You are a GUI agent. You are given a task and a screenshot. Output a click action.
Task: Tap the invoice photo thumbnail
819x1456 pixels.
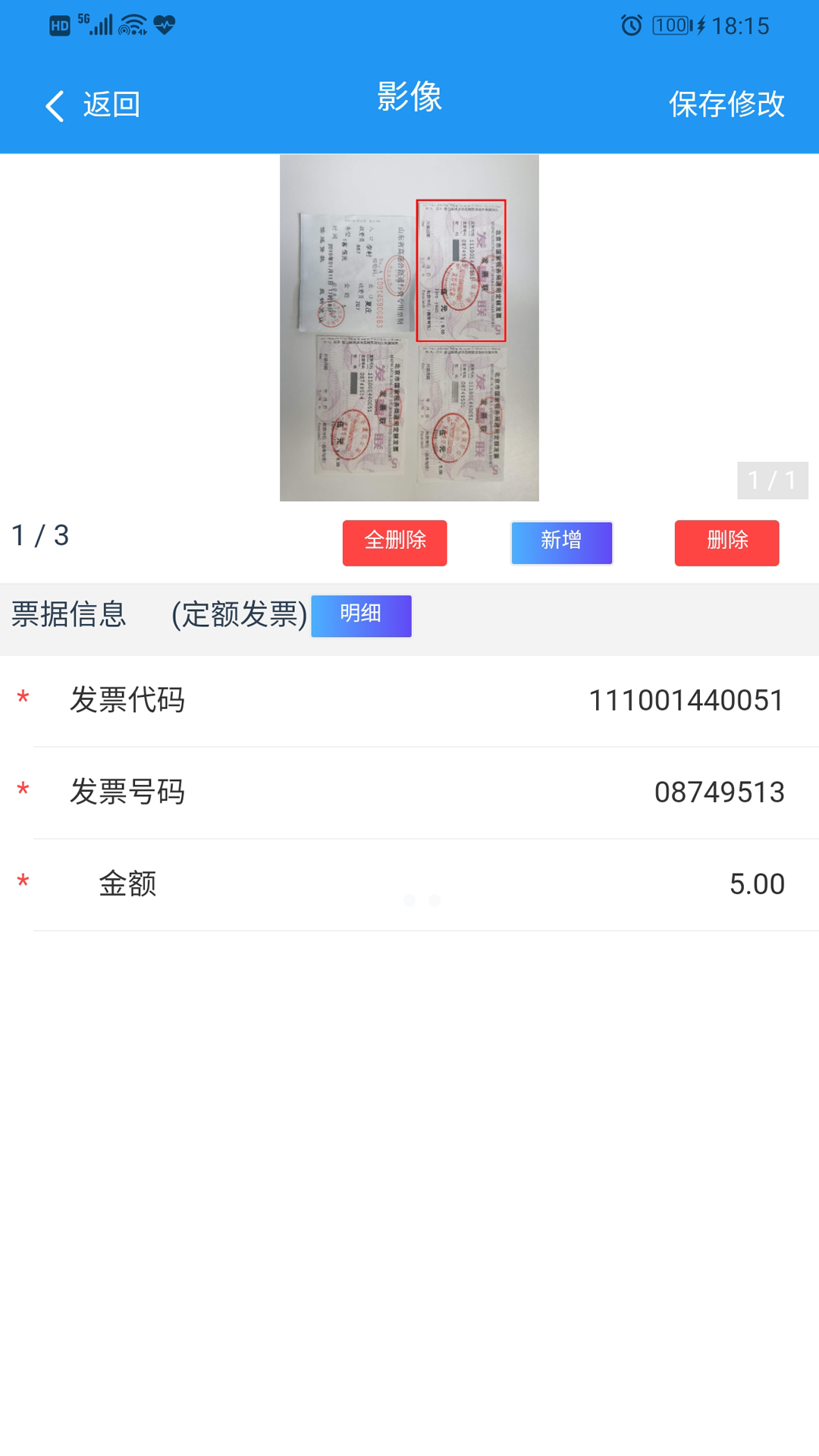coord(409,328)
